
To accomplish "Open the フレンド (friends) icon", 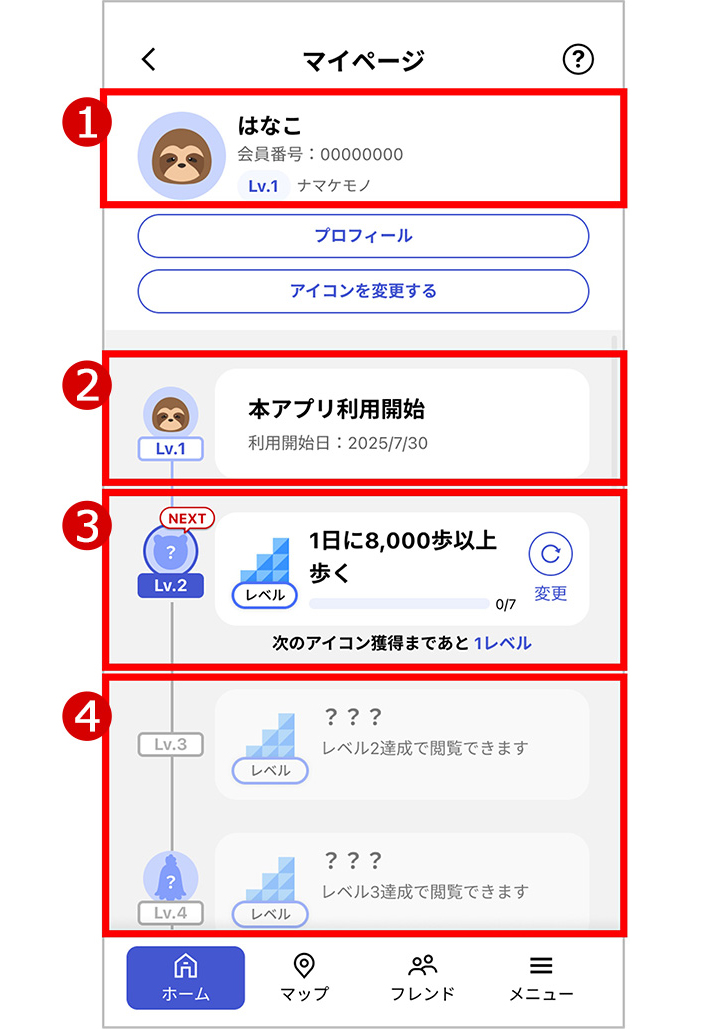I will pyautogui.click(x=423, y=975).
